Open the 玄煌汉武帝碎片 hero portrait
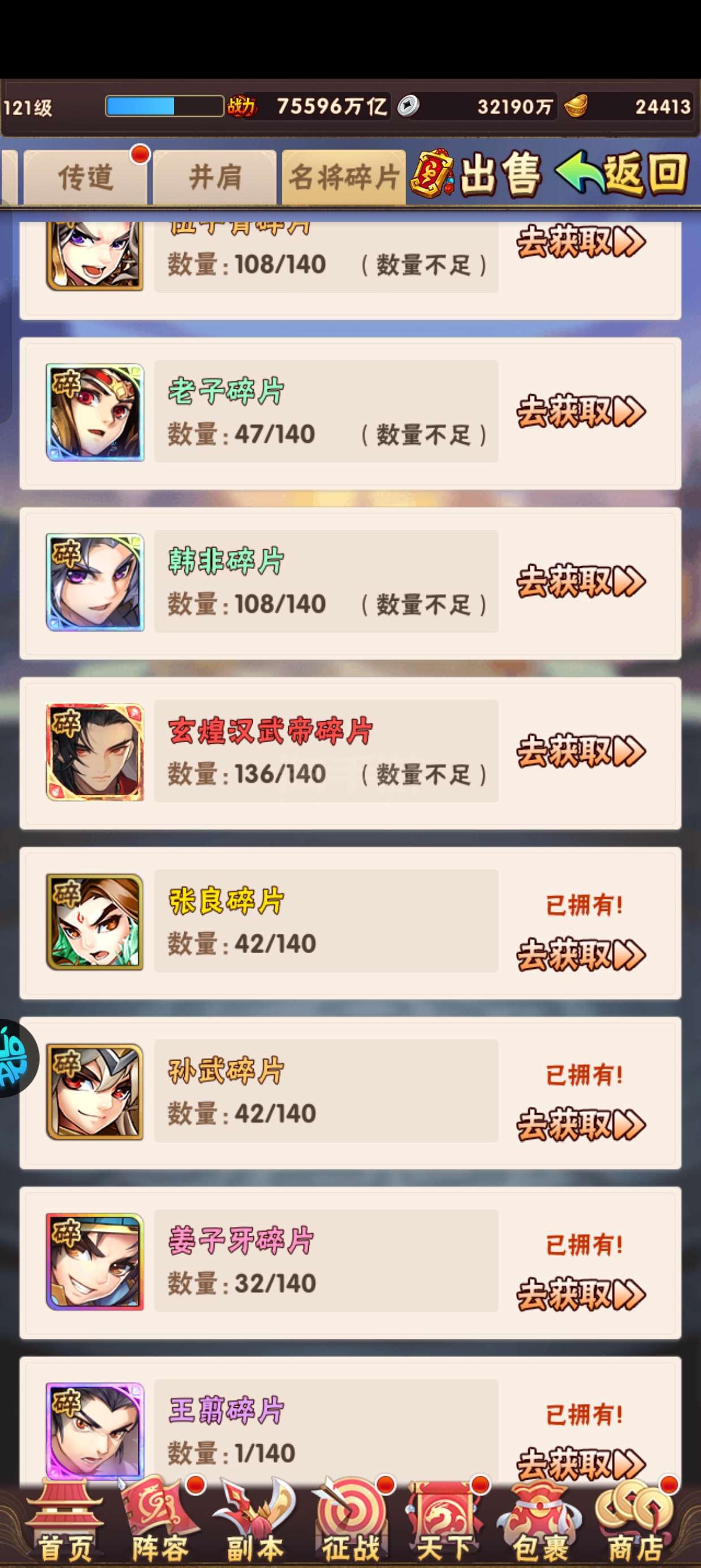The image size is (701, 1568). (x=95, y=752)
